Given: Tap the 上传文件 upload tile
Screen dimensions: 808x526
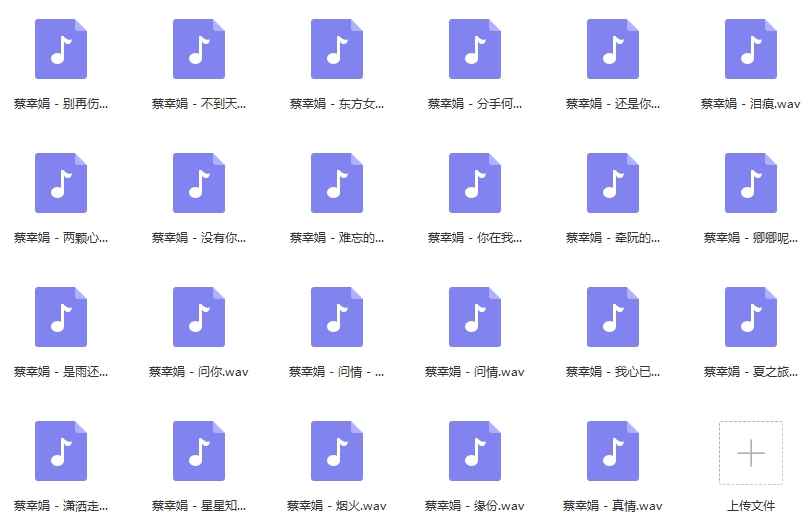Looking at the screenshot, I should 751,453.
